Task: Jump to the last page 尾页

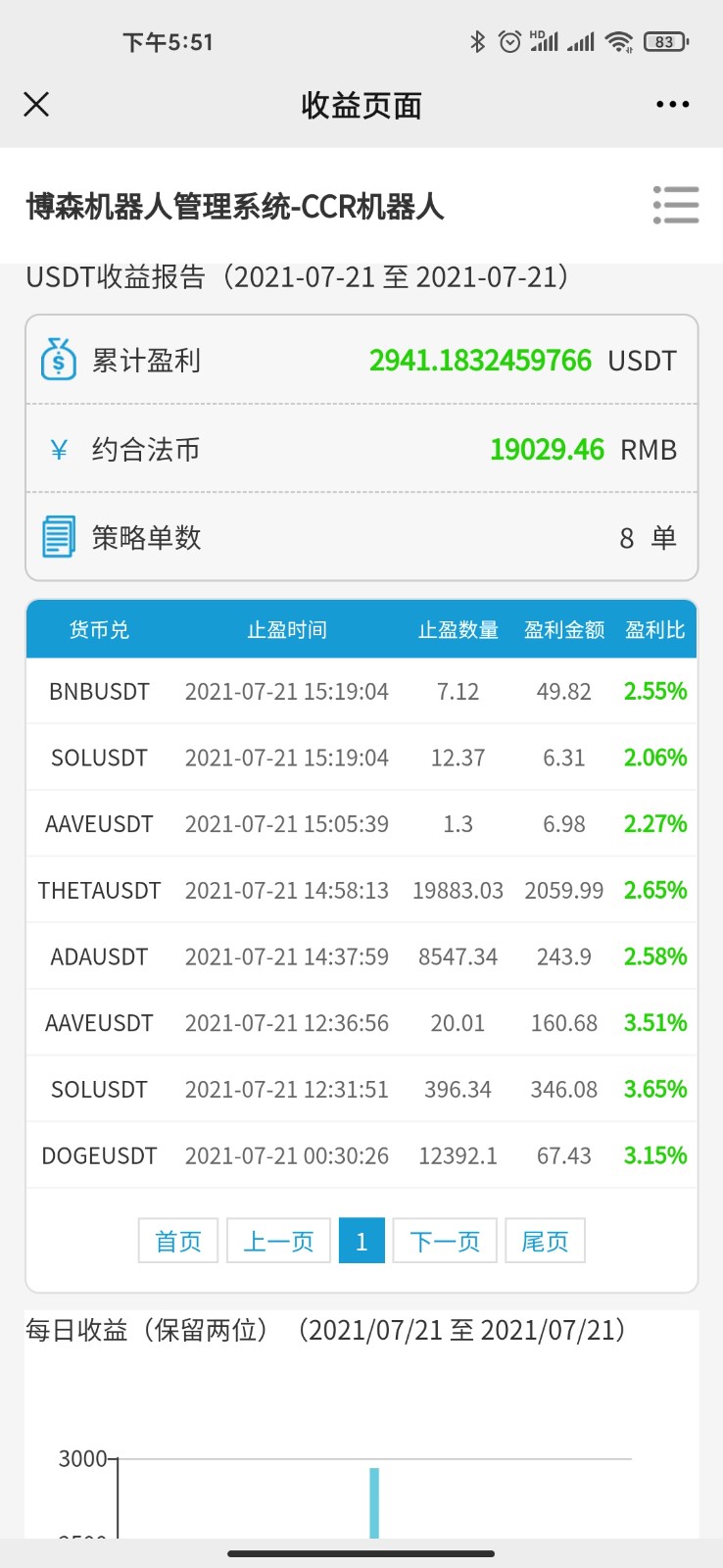Action: coord(545,1241)
